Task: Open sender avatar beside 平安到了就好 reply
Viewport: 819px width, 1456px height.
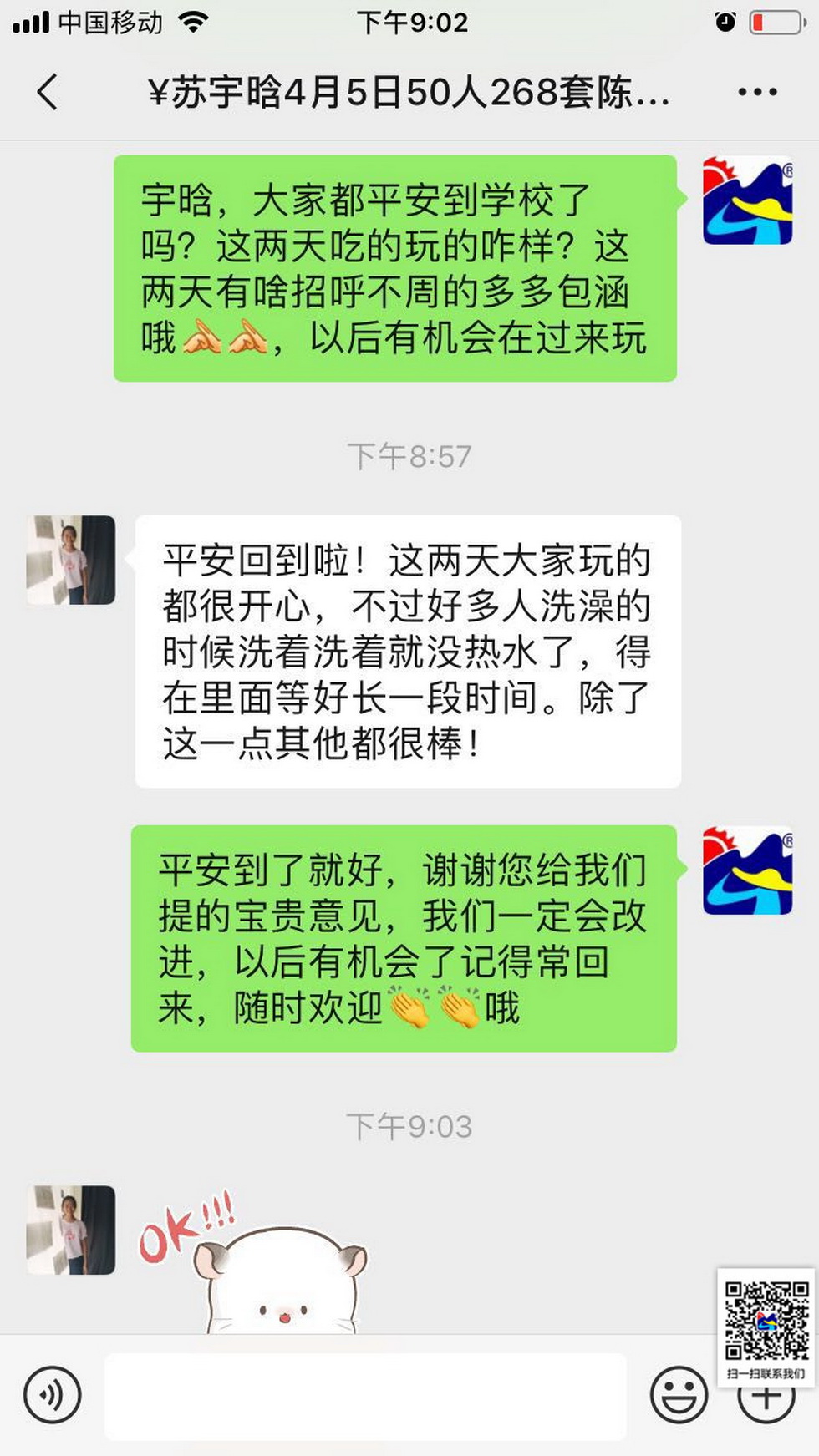Action: pyautogui.click(x=747, y=870)
